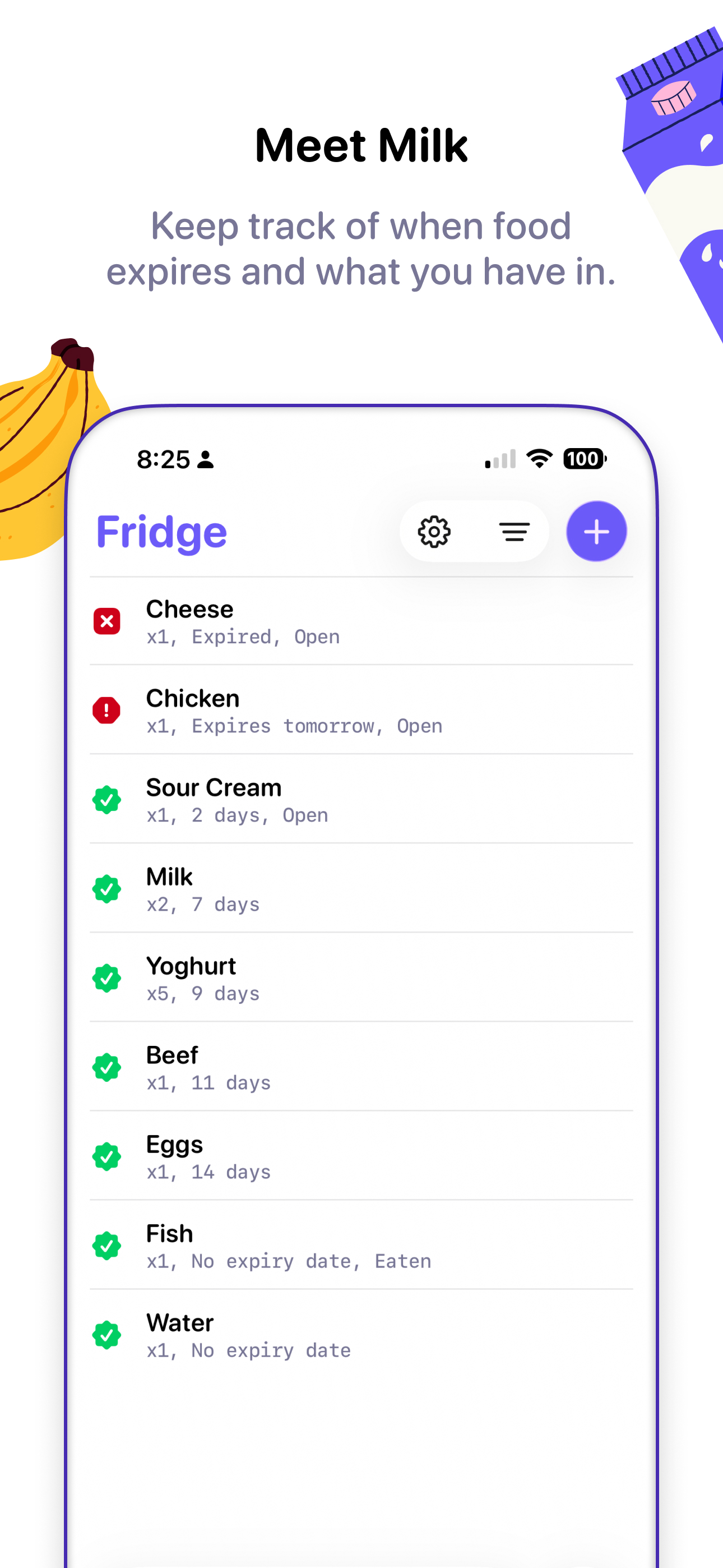Open the settings gear icon
The image size is (723, 1568).
pos(433,532)
